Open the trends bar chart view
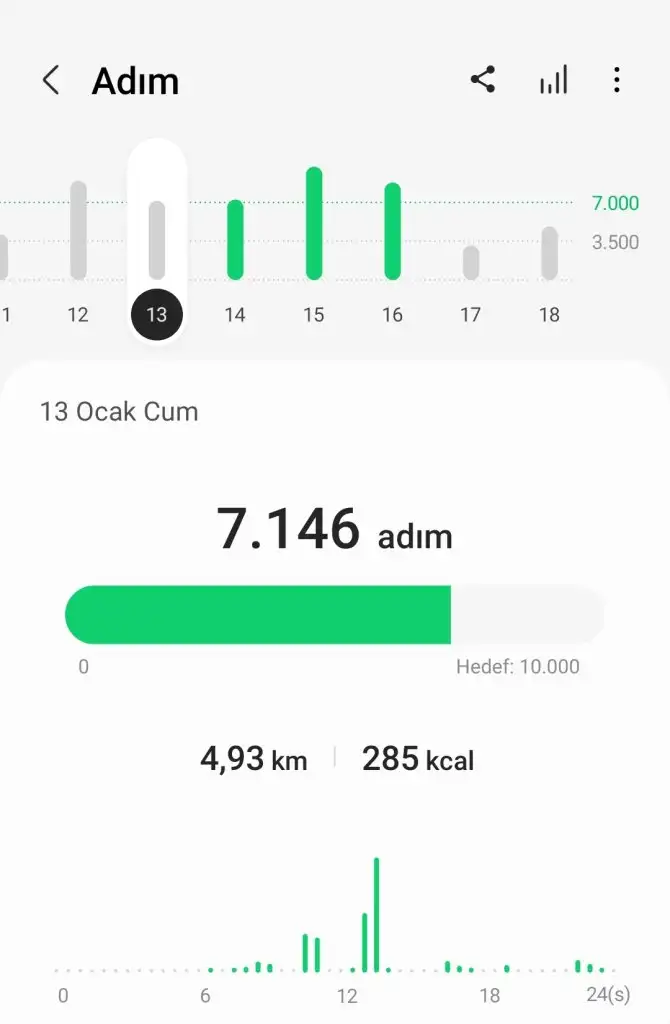The image size is (670, 1024). (x=553, y=80)
